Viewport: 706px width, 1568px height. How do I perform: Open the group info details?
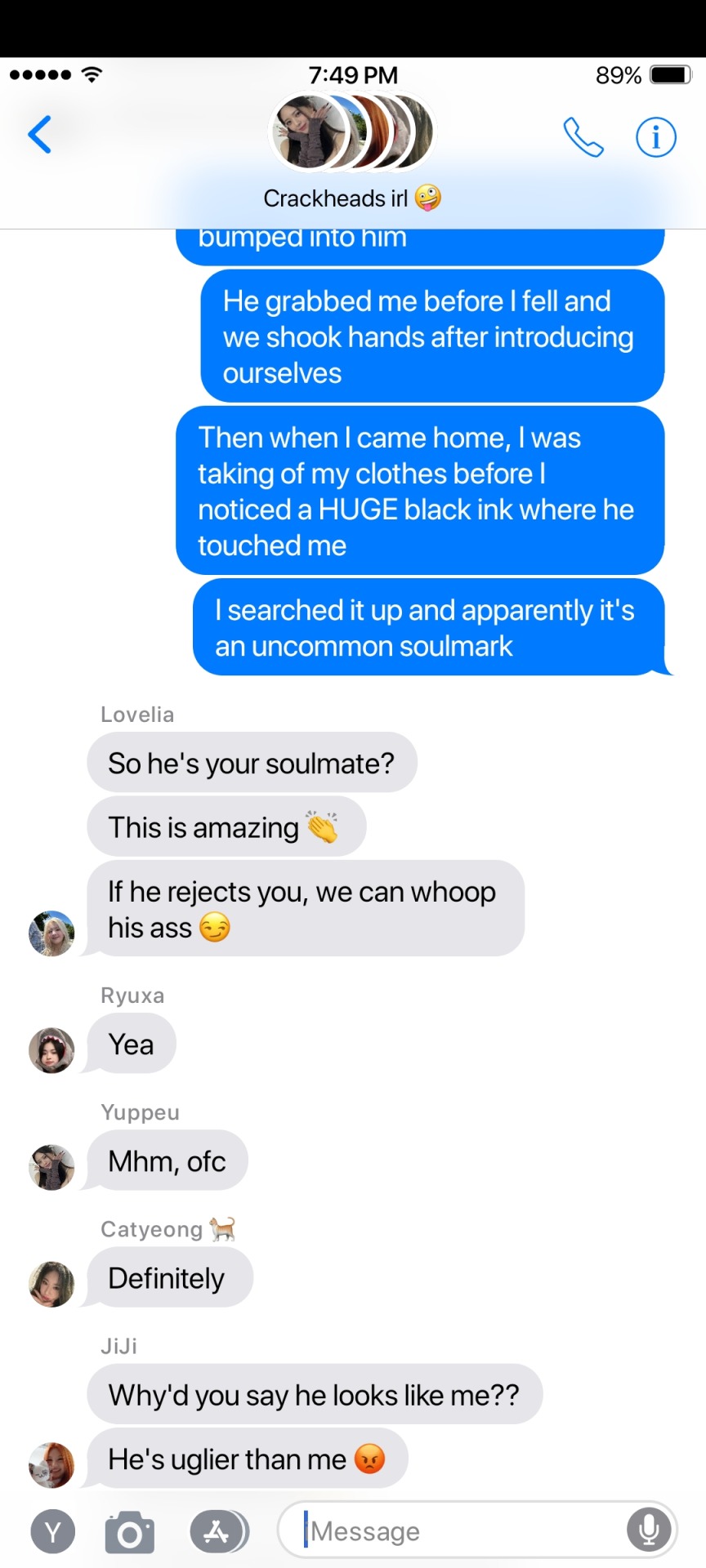655,136
